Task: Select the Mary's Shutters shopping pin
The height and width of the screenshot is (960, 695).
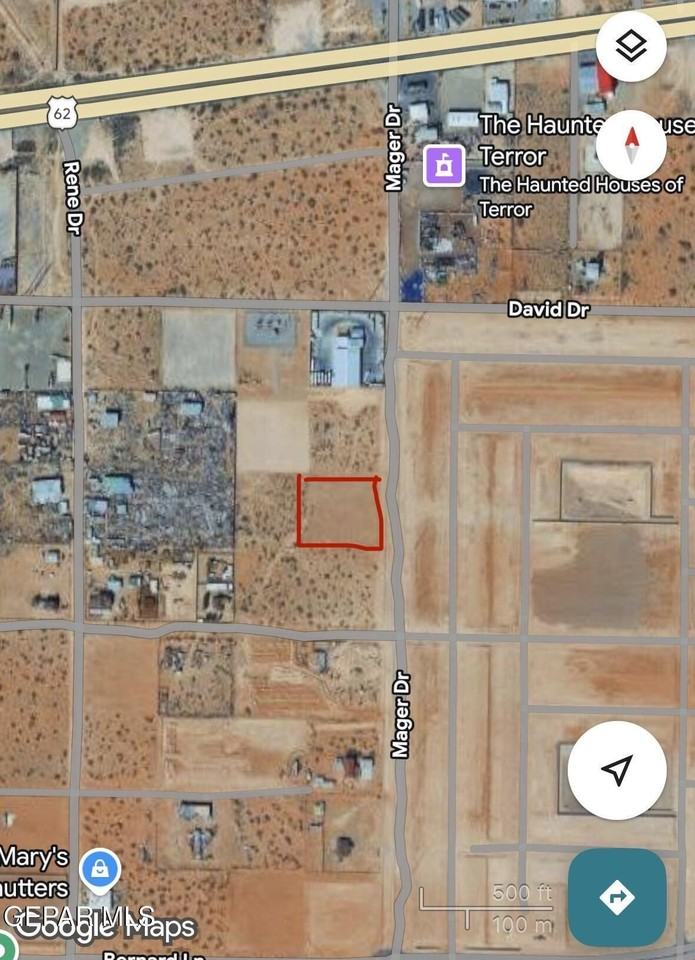Action: (x=100, y=869)
